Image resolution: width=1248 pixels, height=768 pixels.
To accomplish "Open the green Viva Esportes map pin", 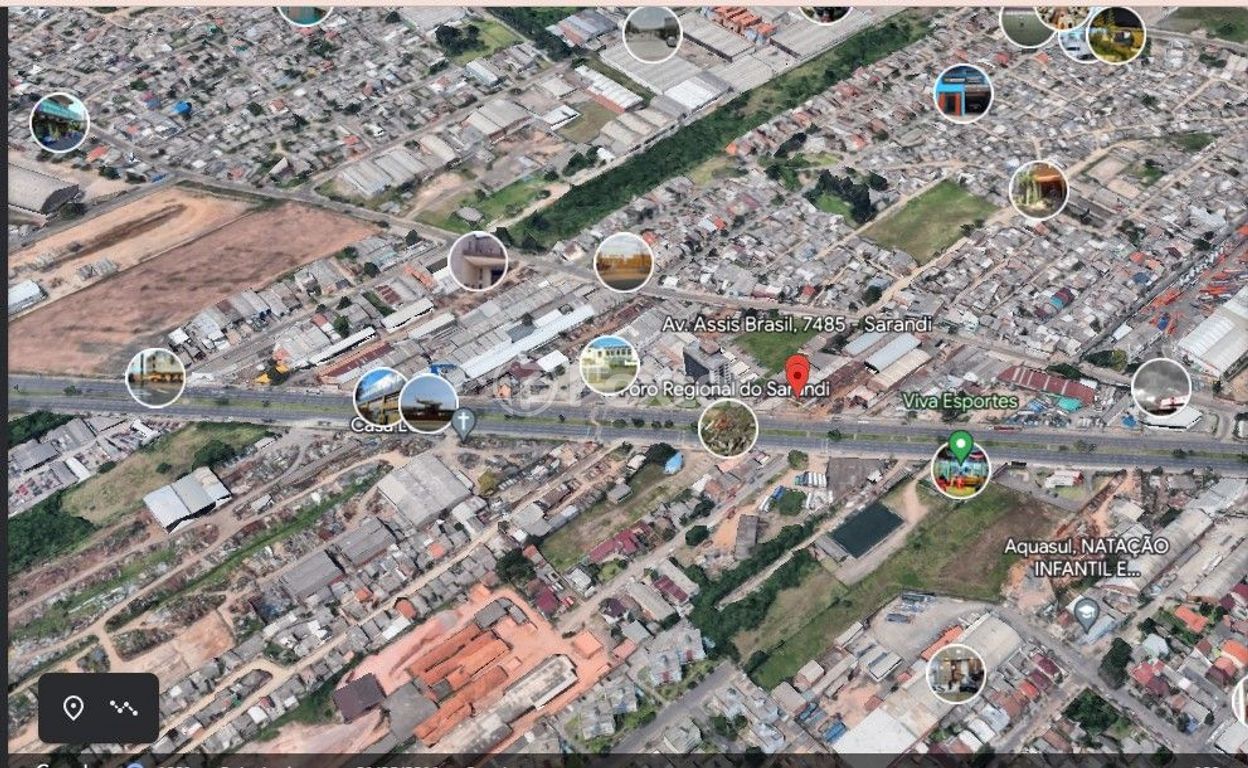I will (x=960, y=445).
